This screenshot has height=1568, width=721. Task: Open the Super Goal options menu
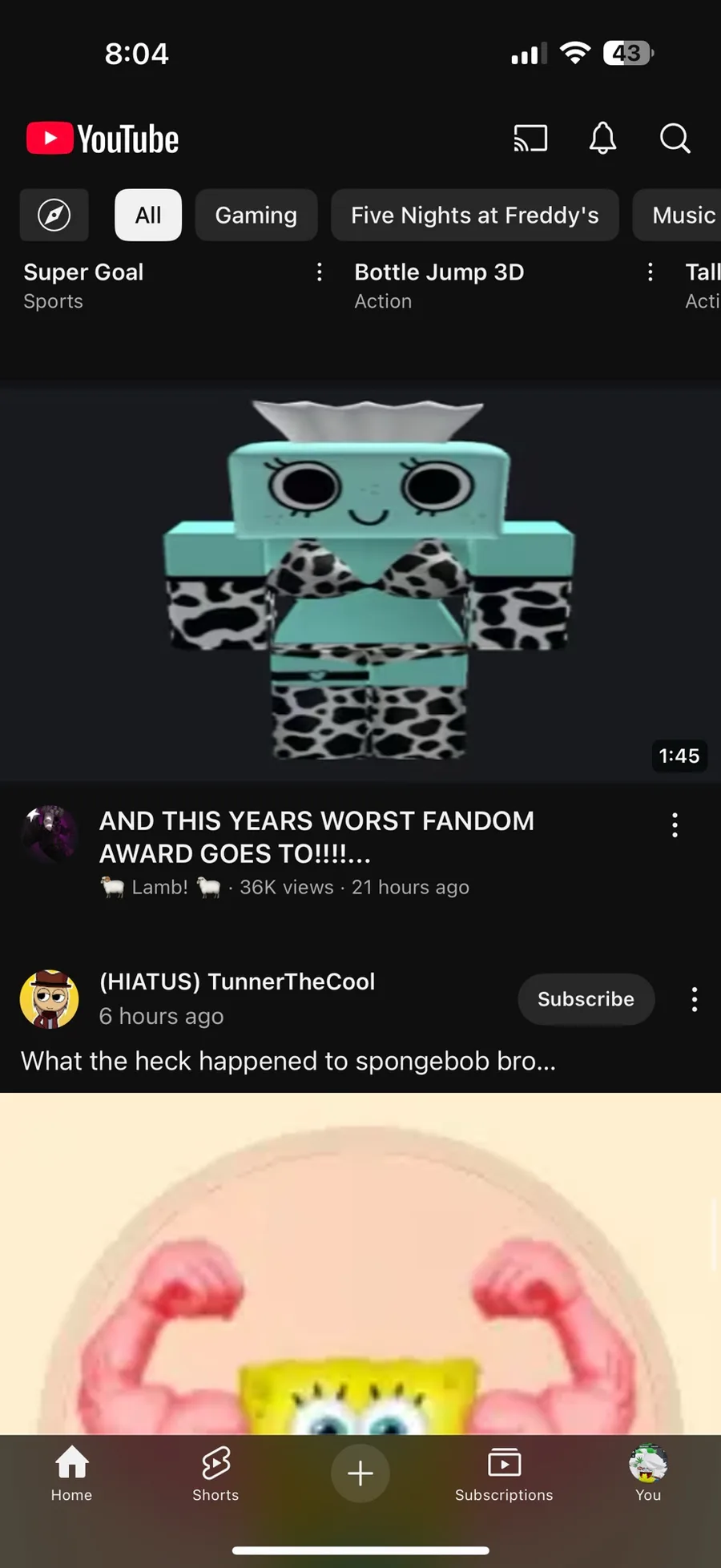tap(319, 272)
